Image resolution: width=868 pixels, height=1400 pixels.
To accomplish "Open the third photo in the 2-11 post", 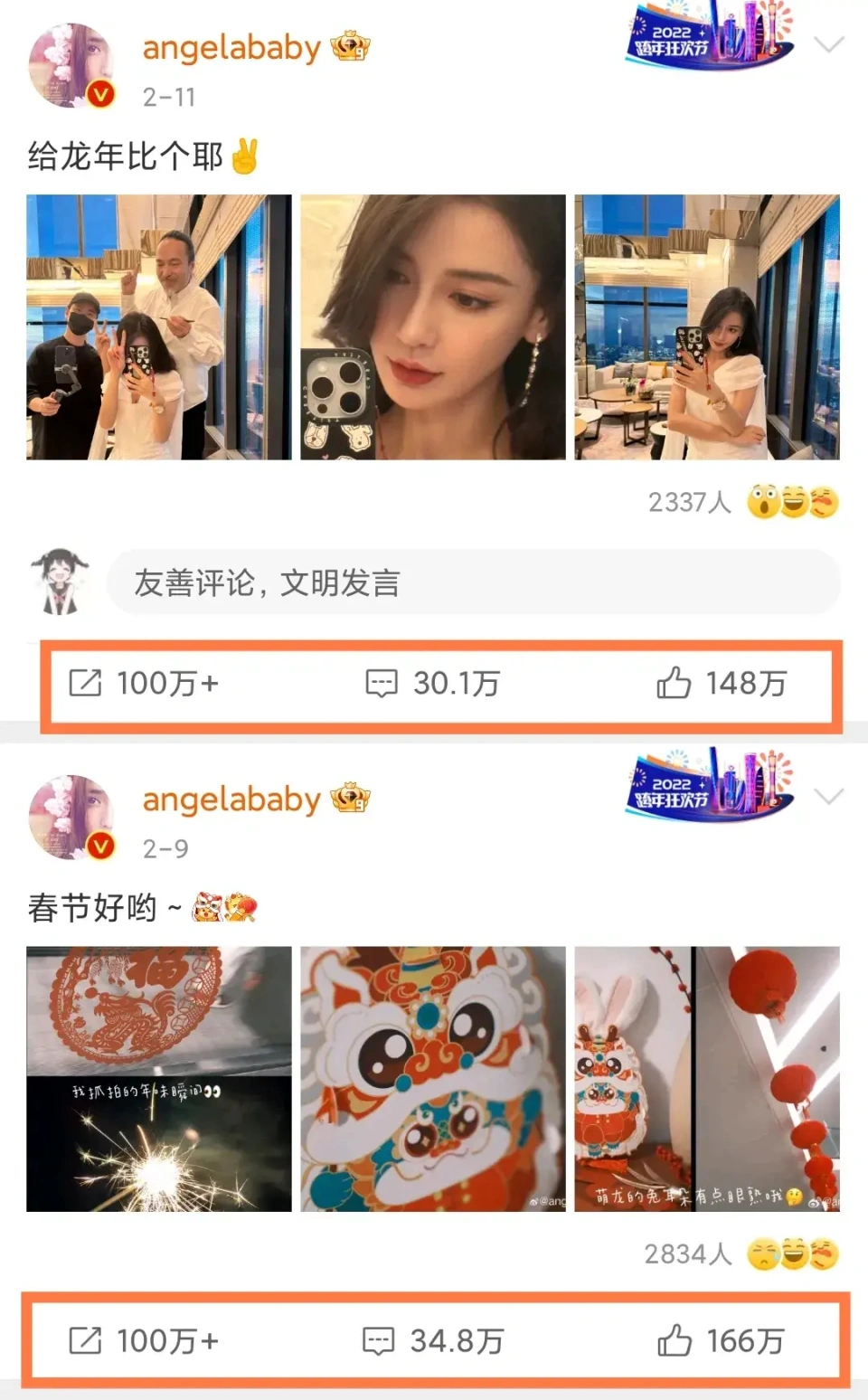I will click(706, 326).
